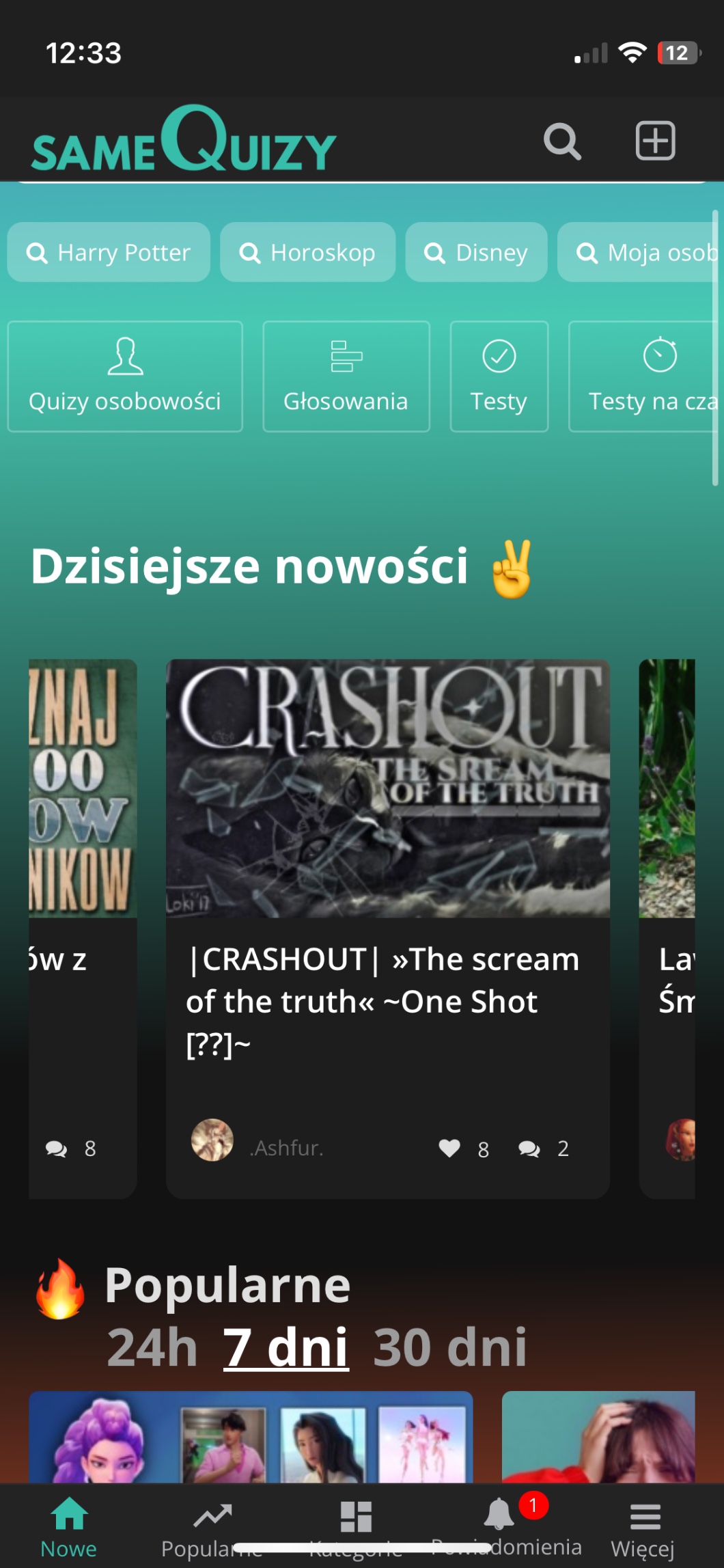Viewport: 724px width, 1568px height.
Task: Tap the Disney search chip
Action: 476,253
